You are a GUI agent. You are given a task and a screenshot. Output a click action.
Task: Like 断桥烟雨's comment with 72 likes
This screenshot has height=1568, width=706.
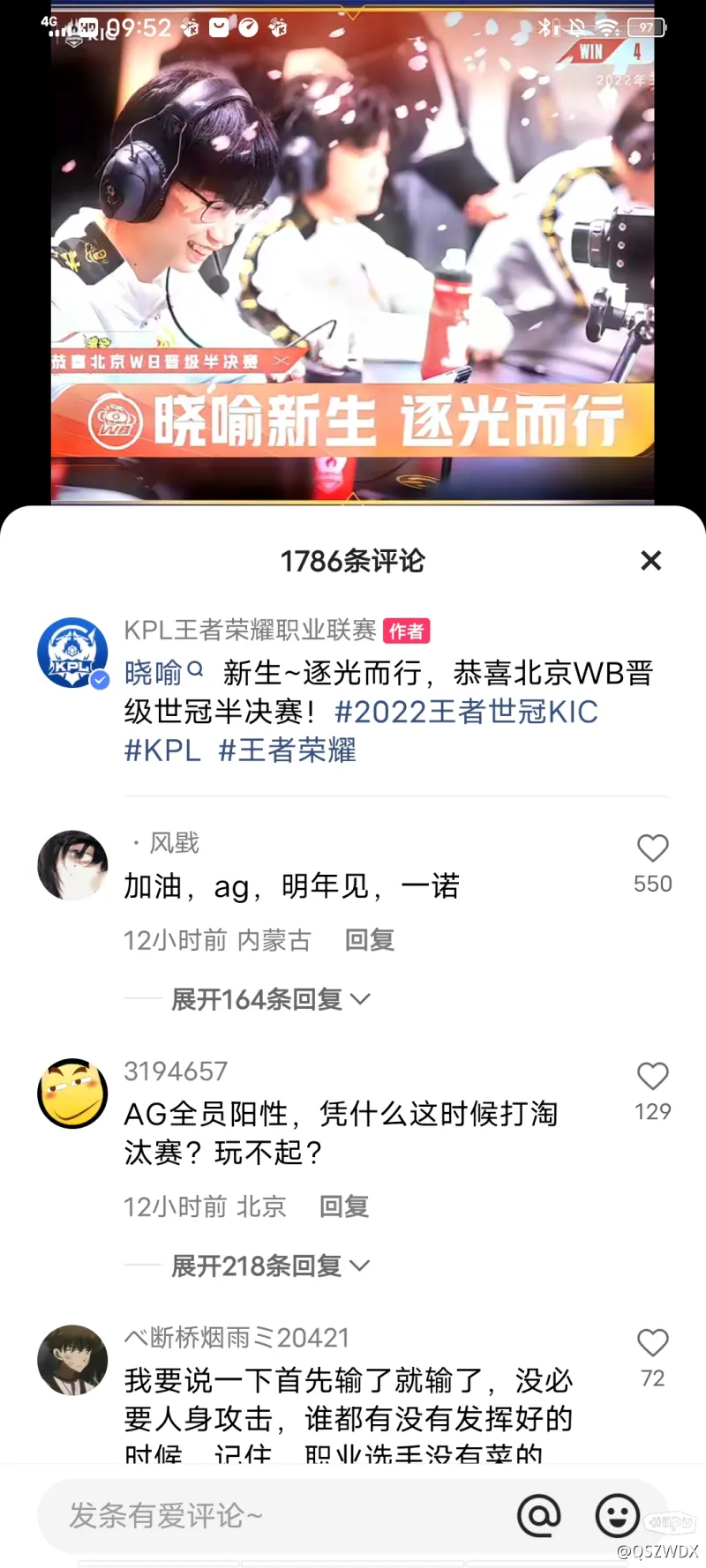pyautogui.click(x=652, y=1342)
